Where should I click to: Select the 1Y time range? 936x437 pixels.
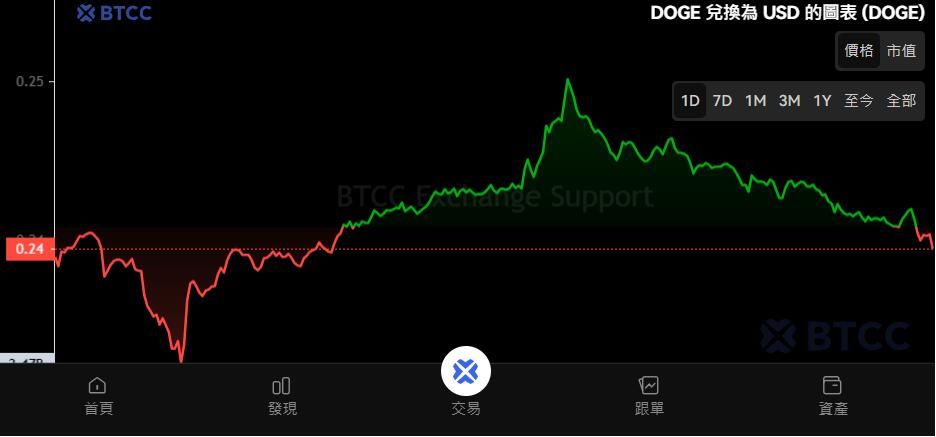point(822,100)
